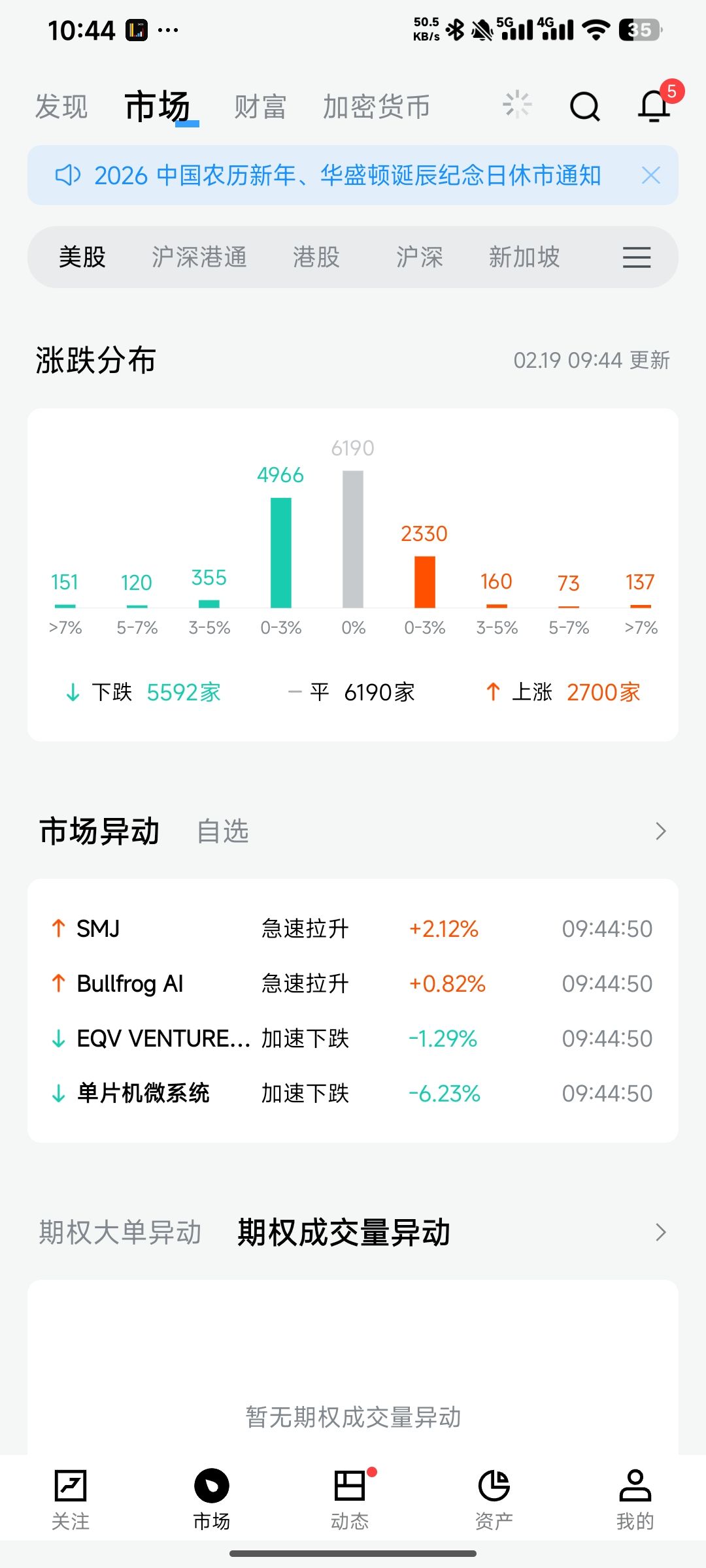Switch 市场异动 to 自选
Viewport: 706px width, 1568px height.
pyautogui.click(x=223, y=832)
